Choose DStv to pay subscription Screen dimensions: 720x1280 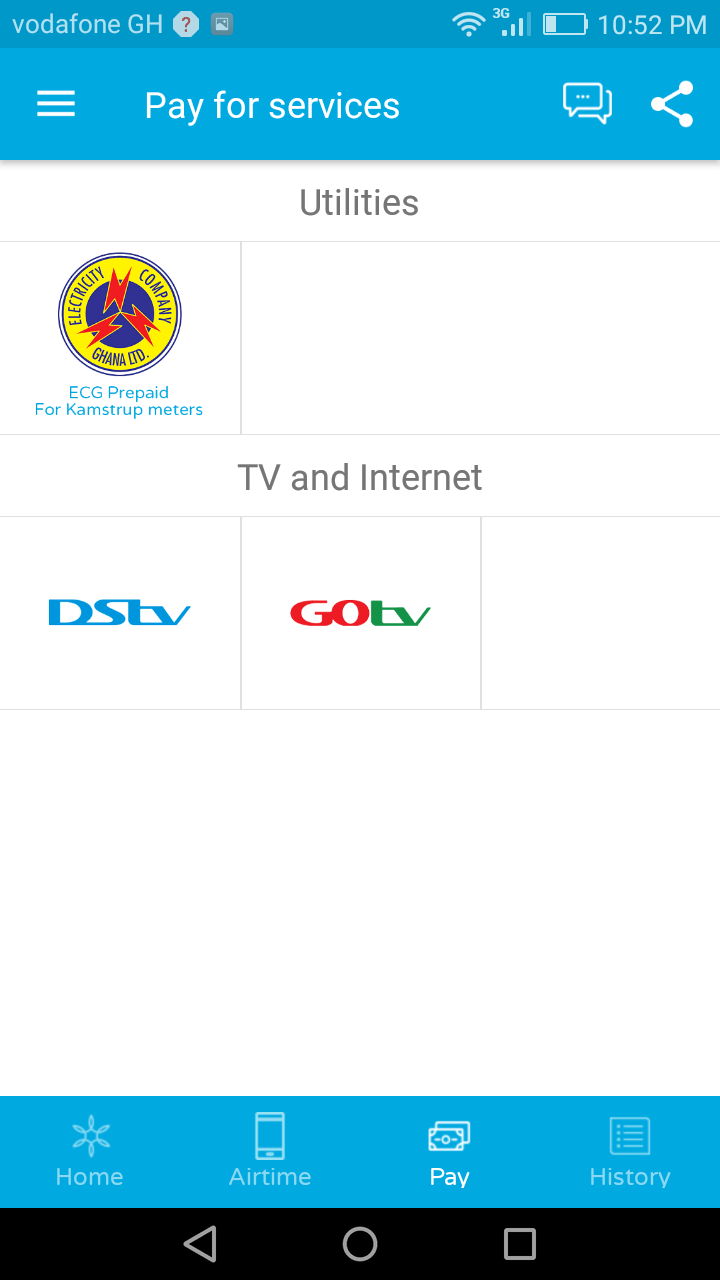click(120, 612)
